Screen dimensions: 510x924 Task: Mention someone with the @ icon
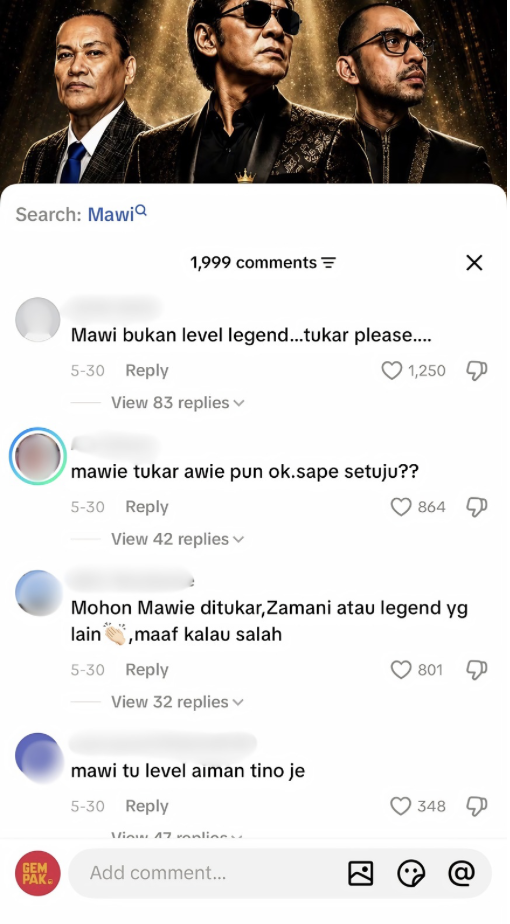point(462,873)
